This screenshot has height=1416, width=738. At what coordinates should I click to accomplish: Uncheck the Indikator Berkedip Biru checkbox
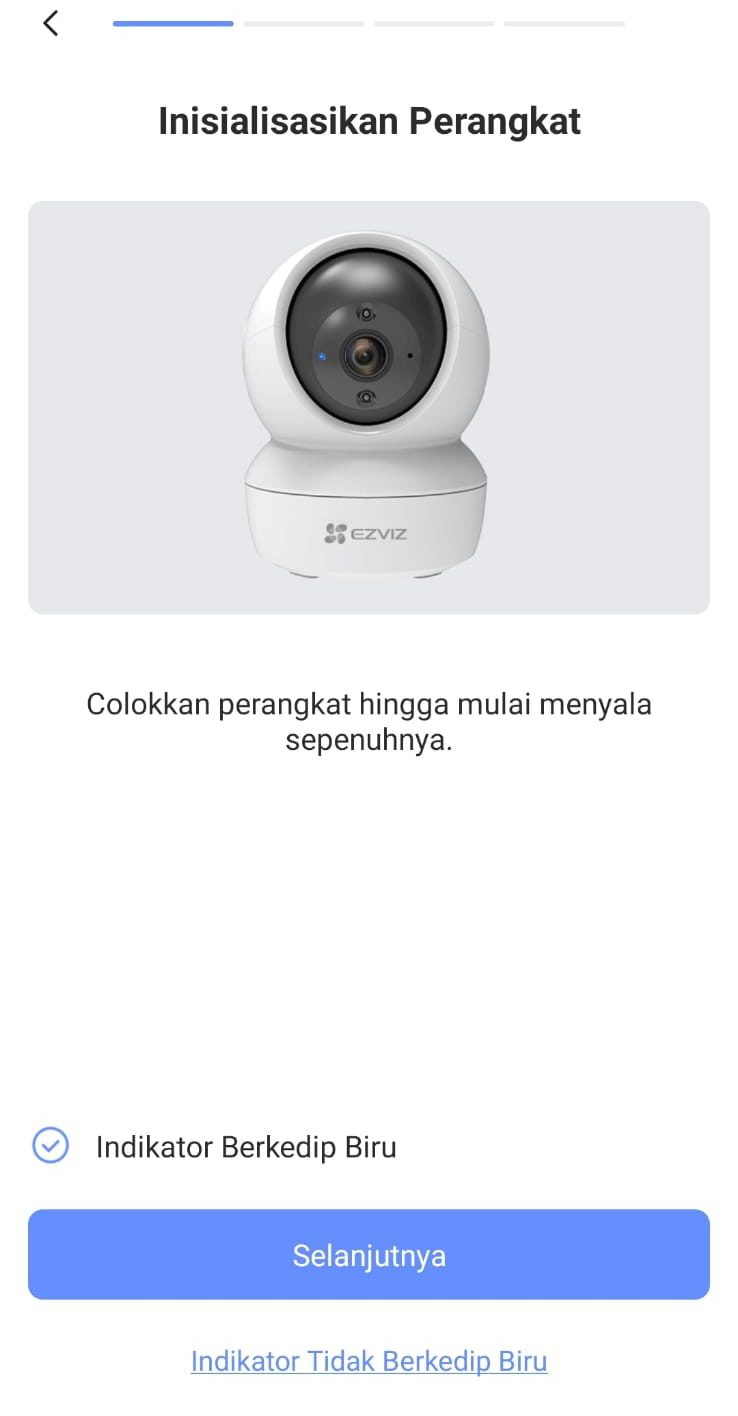point(51,1146)
